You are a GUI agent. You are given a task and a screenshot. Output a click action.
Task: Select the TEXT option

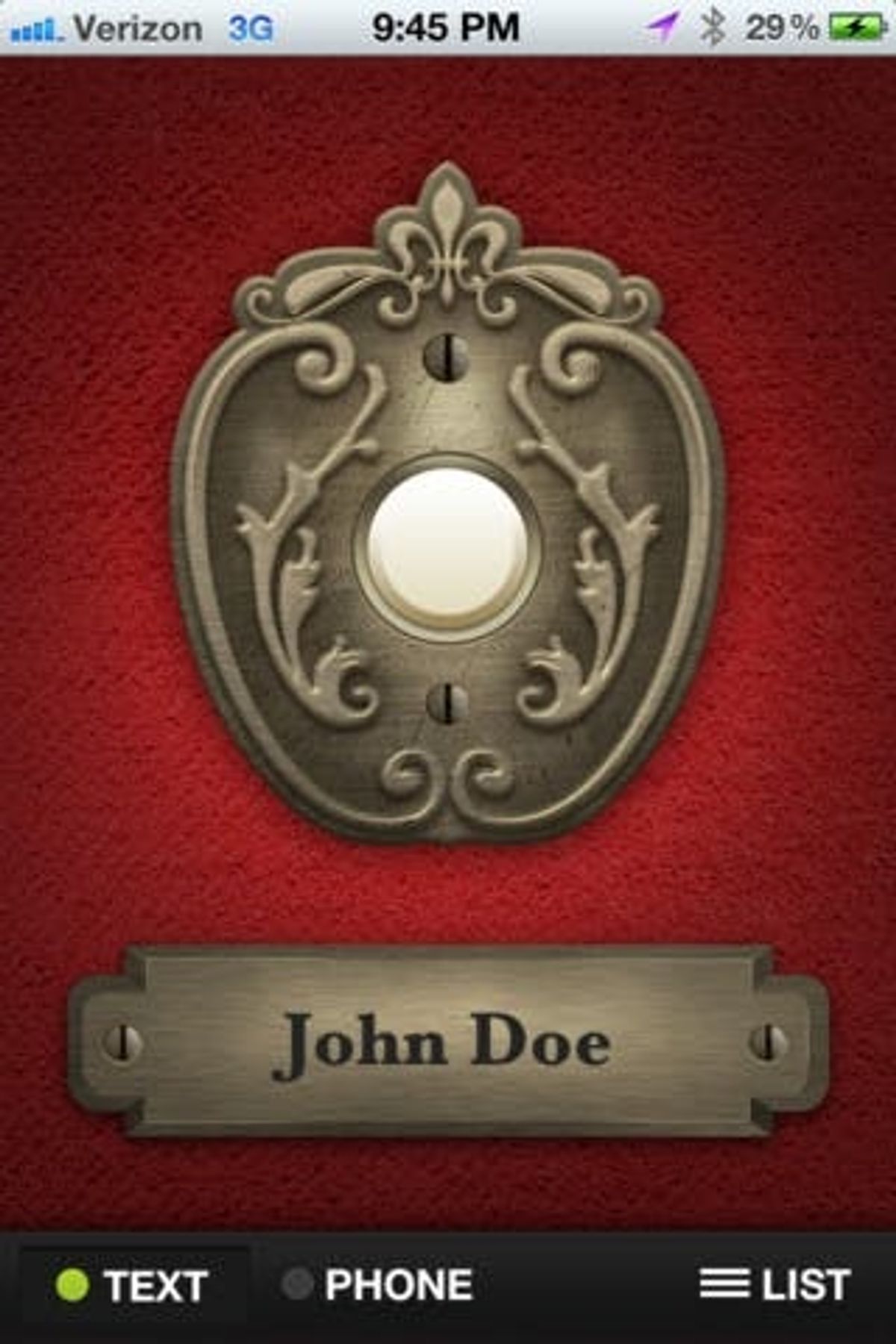coord(133,1286)
